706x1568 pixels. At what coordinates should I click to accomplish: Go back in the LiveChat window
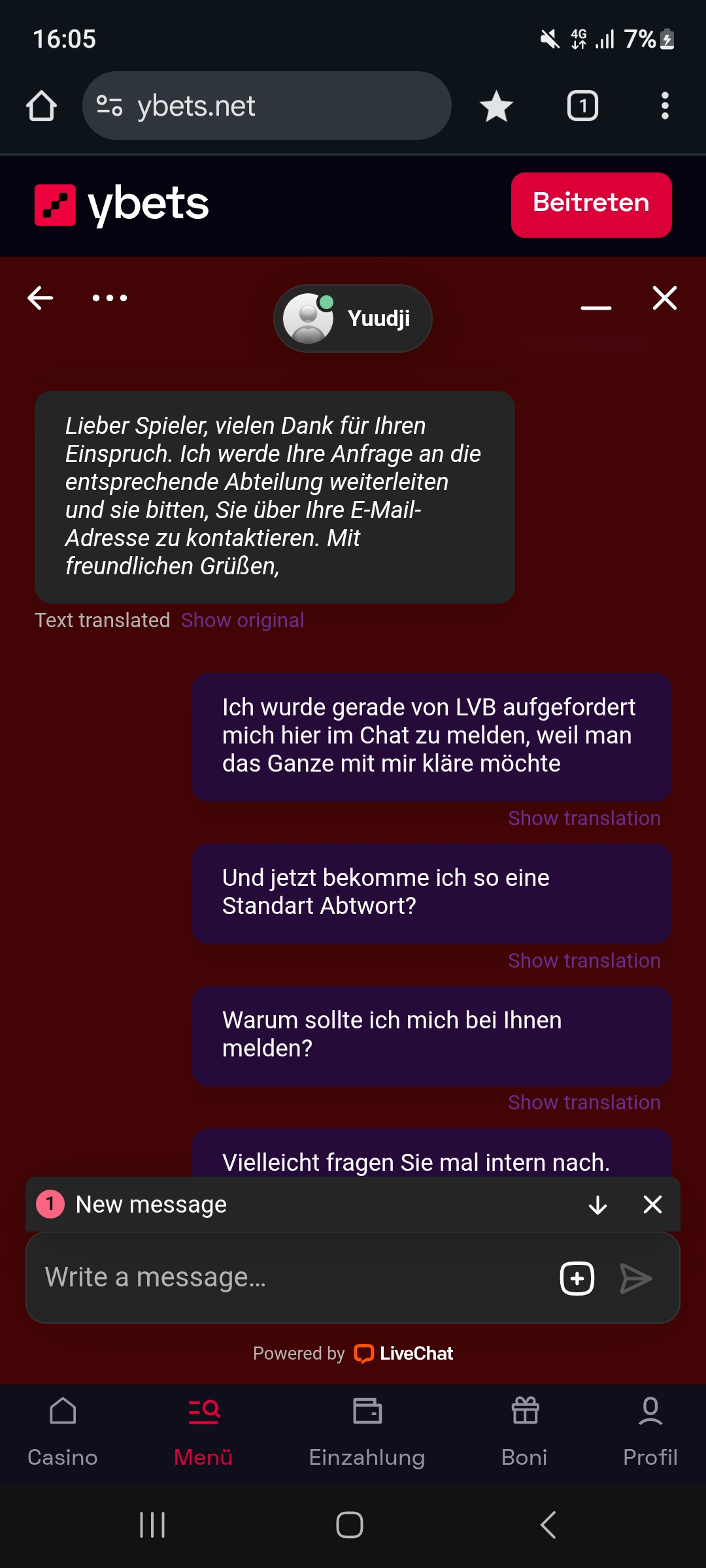pyautogui.click(x=41, y=298)
